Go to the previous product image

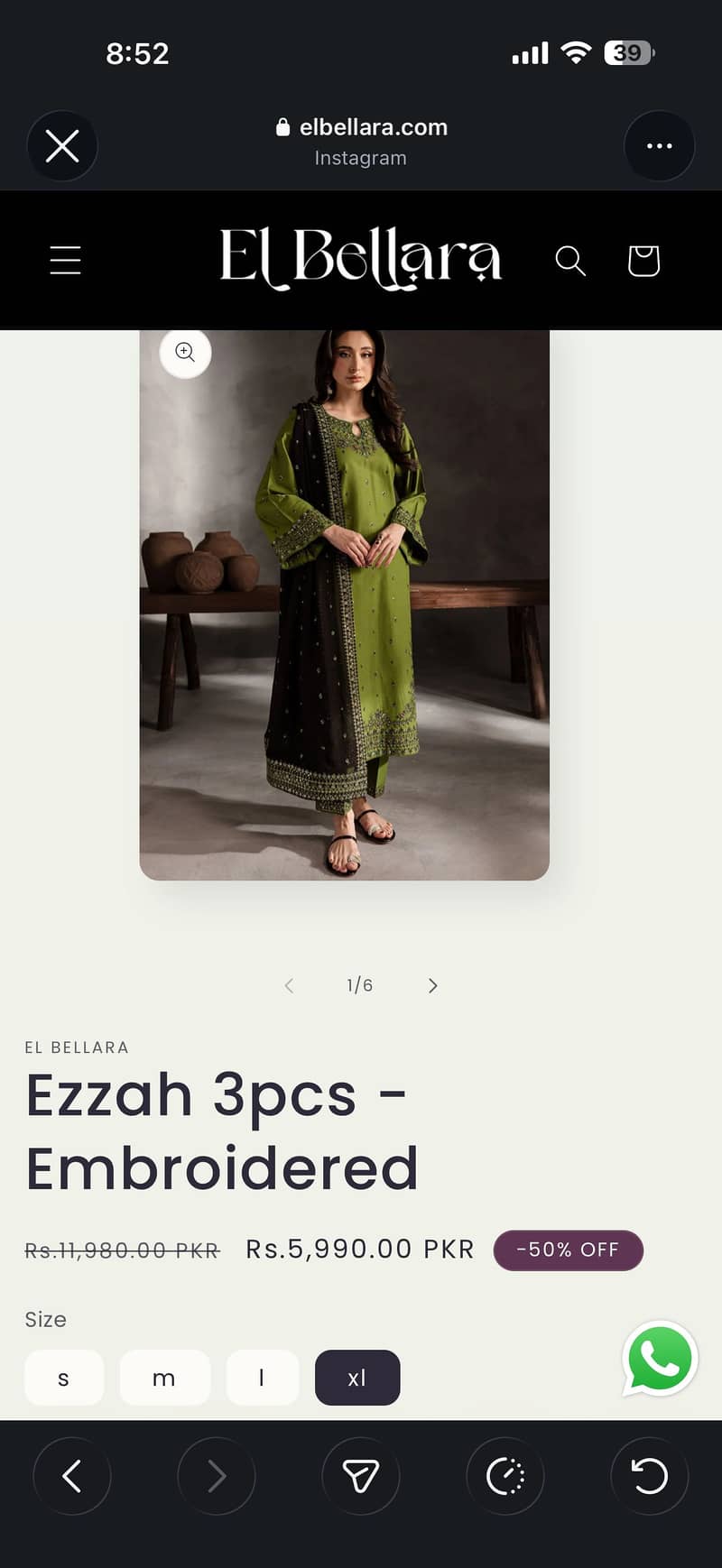tap(289, 985)
